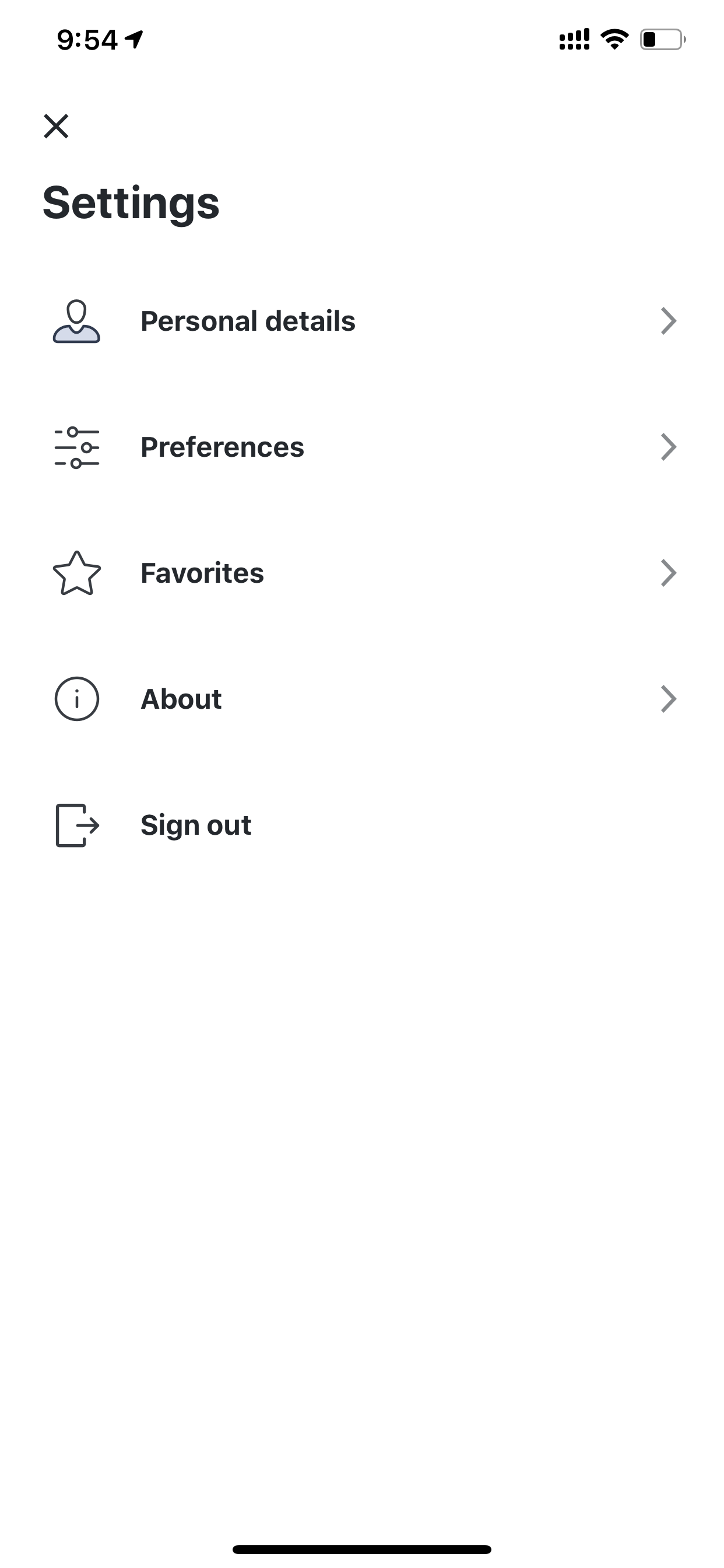Open the About section
The image size is (724, 1568).
362,699
